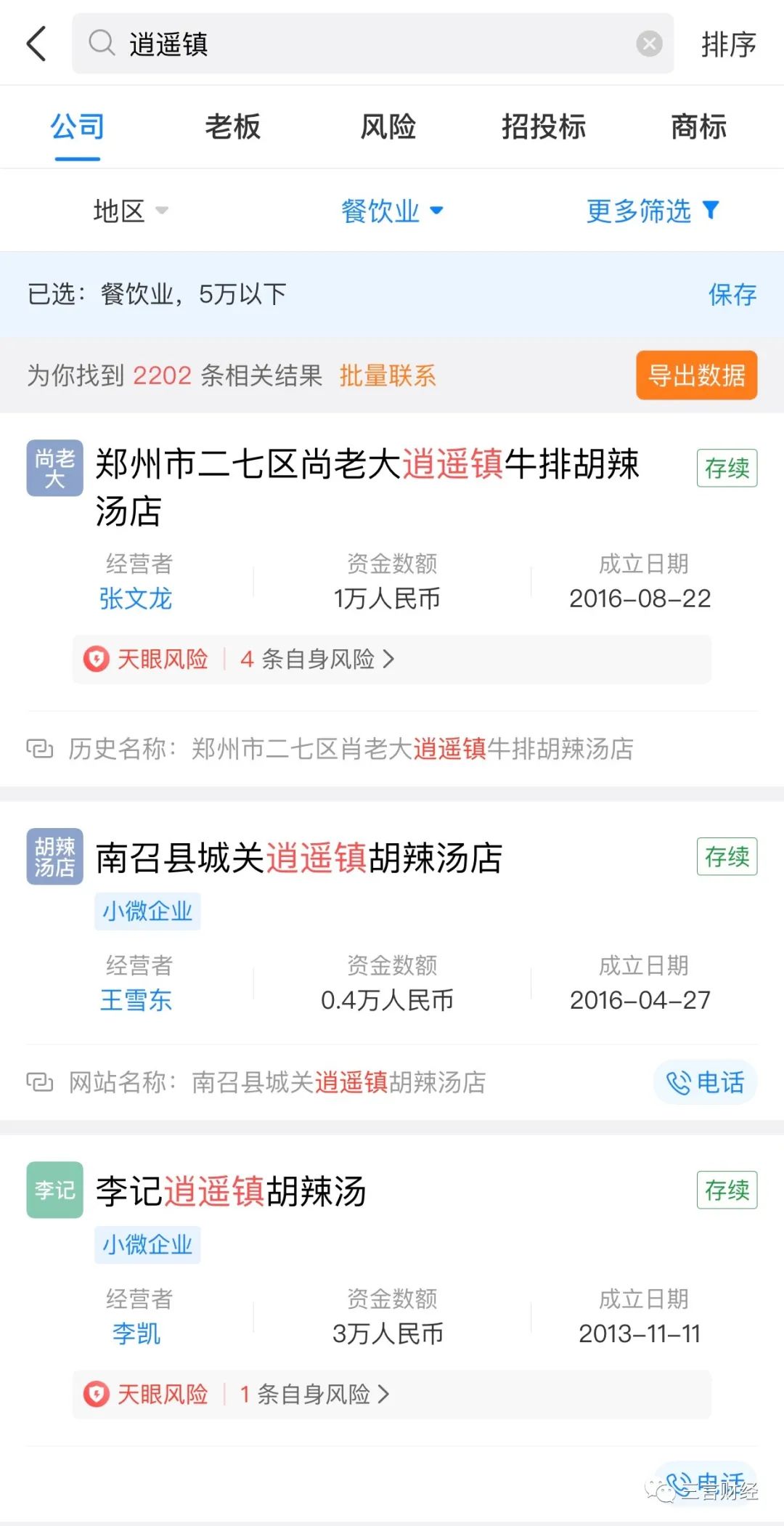The height and width of the screenshot is (1526, 784).
Task: Switch to the 商标 tab
Action: click(x=698, y=127)
